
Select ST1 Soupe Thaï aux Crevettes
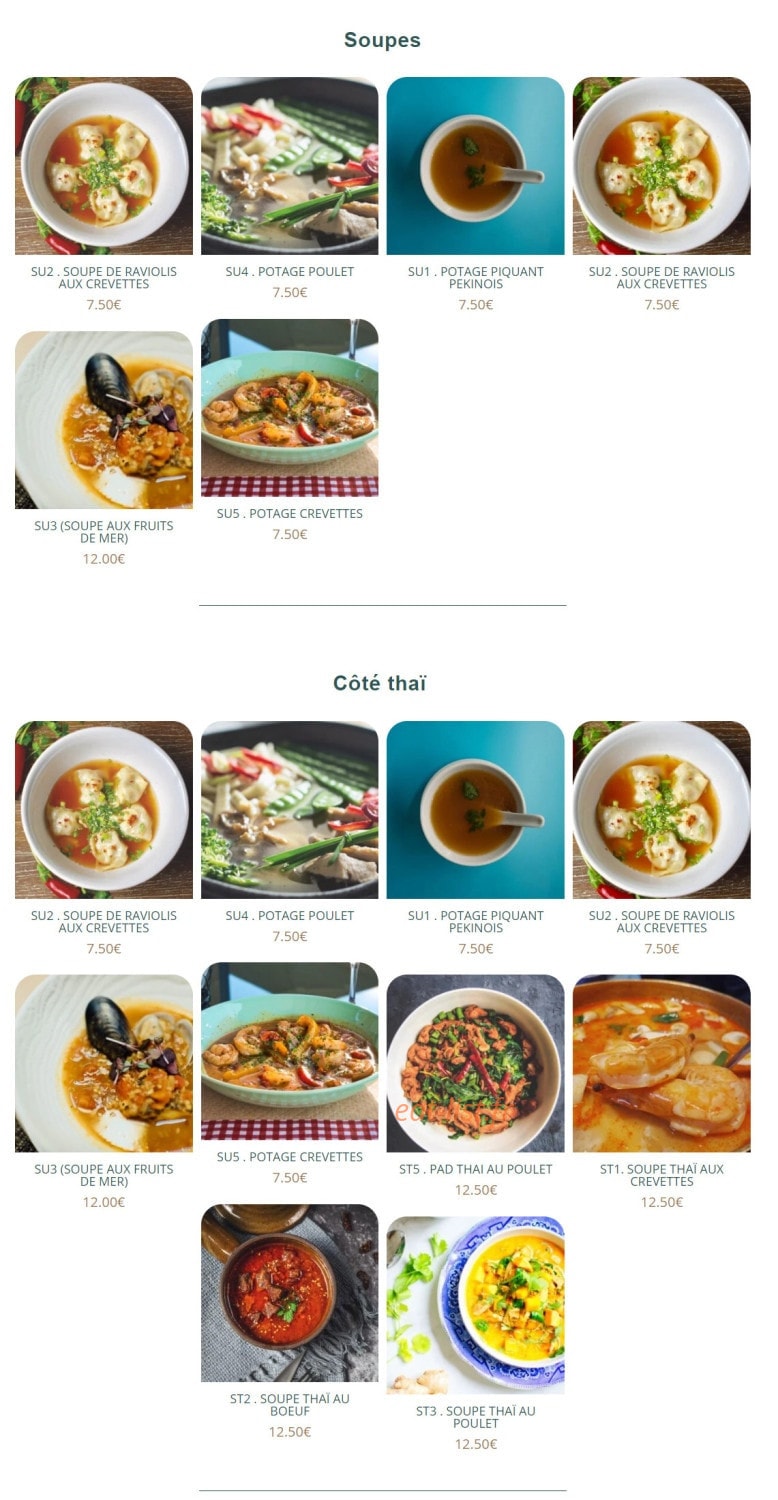pyautogui.click(x=661, y=1064)
